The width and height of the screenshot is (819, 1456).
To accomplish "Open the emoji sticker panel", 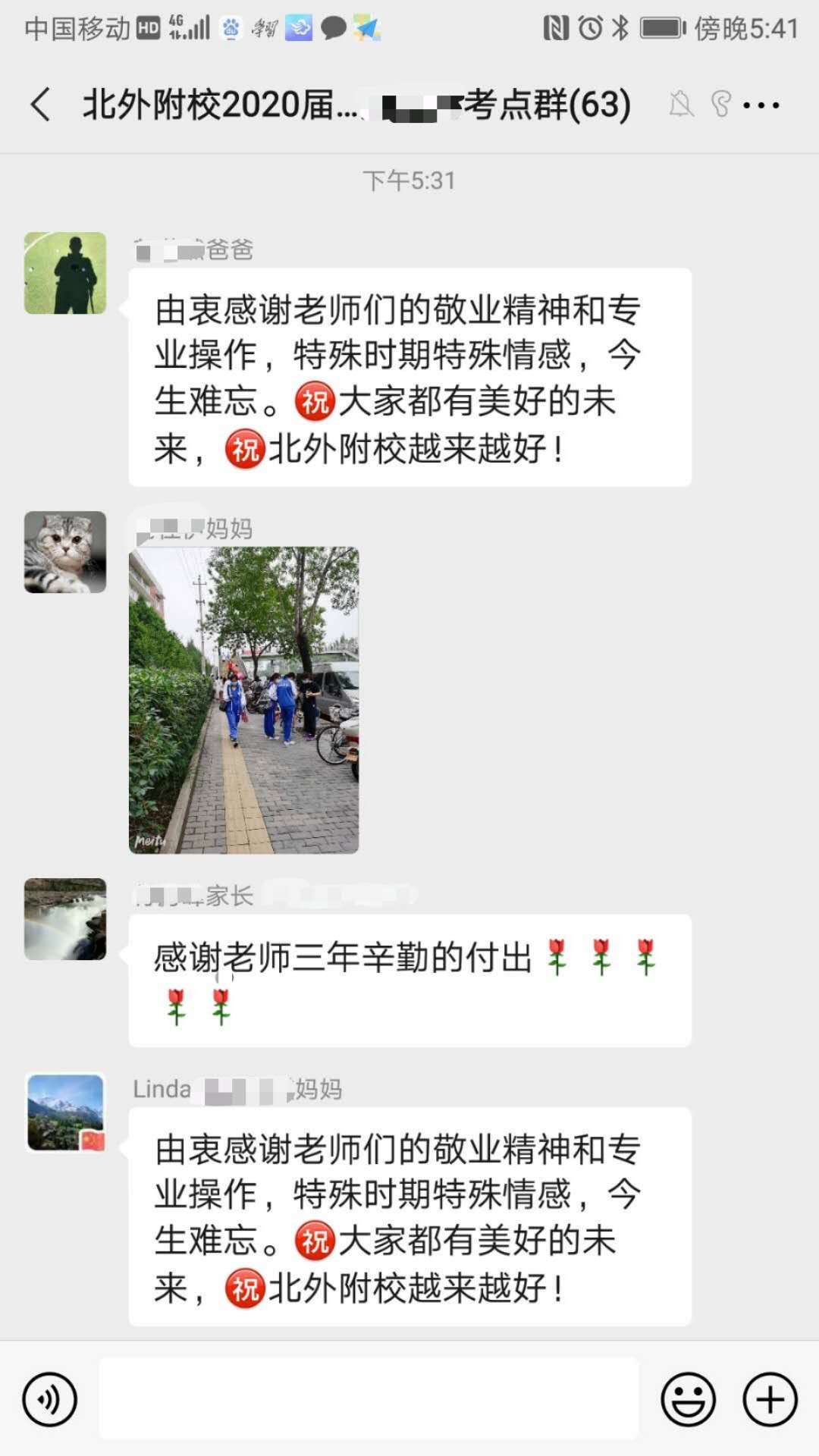I will coord(688,1399).
